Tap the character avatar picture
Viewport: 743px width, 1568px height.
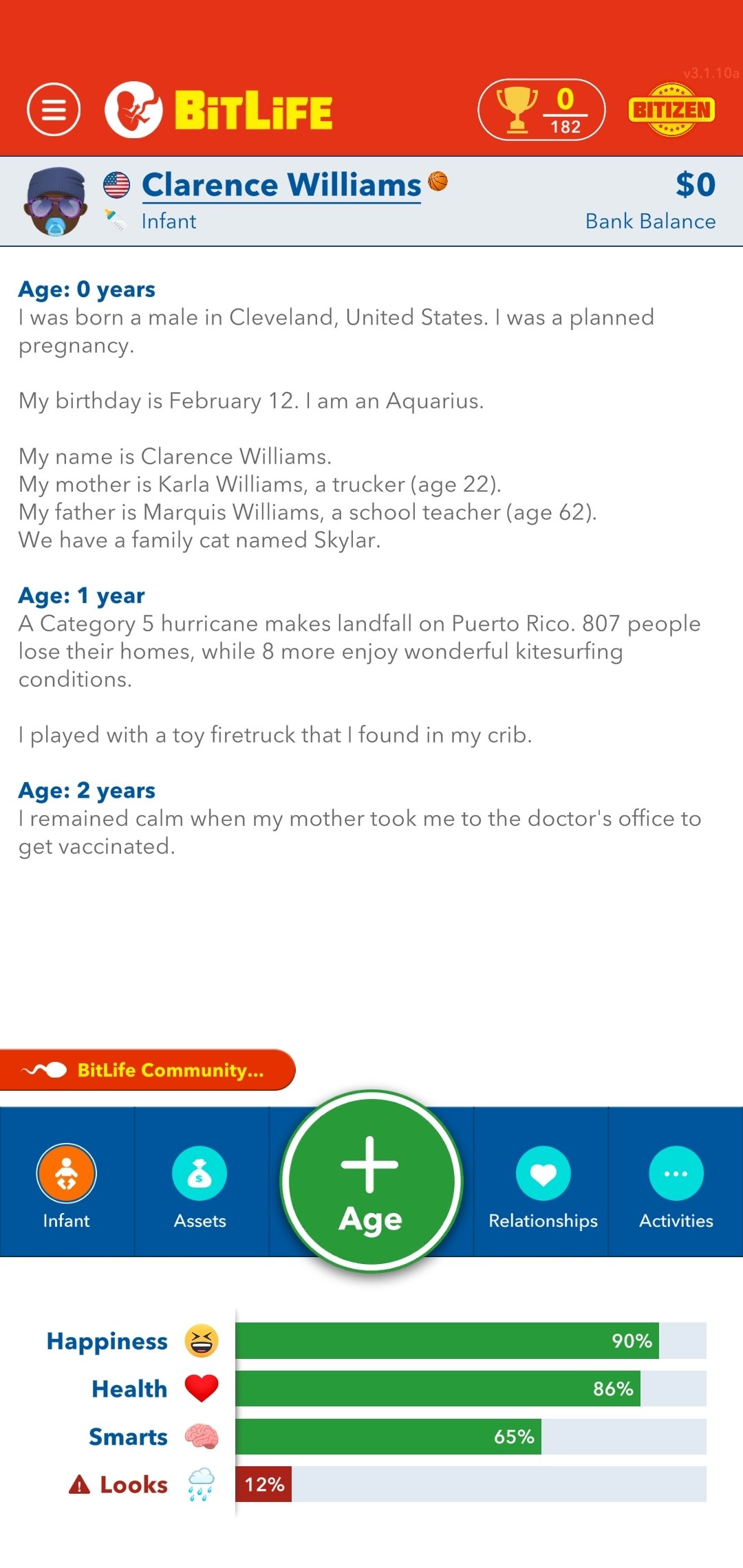tap(56, 202)
